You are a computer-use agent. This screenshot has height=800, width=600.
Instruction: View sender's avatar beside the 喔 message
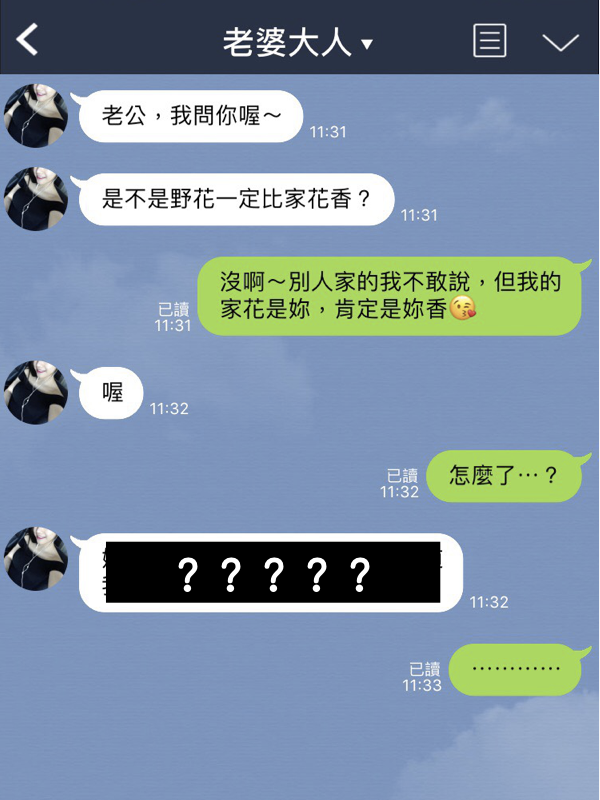pos(36,392)
